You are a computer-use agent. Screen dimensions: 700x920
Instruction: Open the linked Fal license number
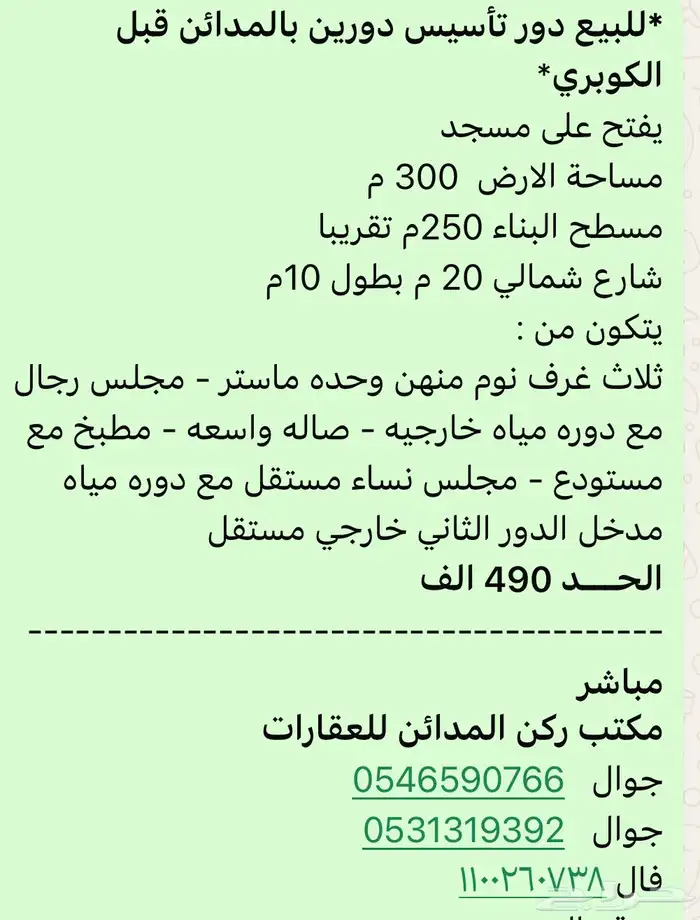tap(532, 882)
